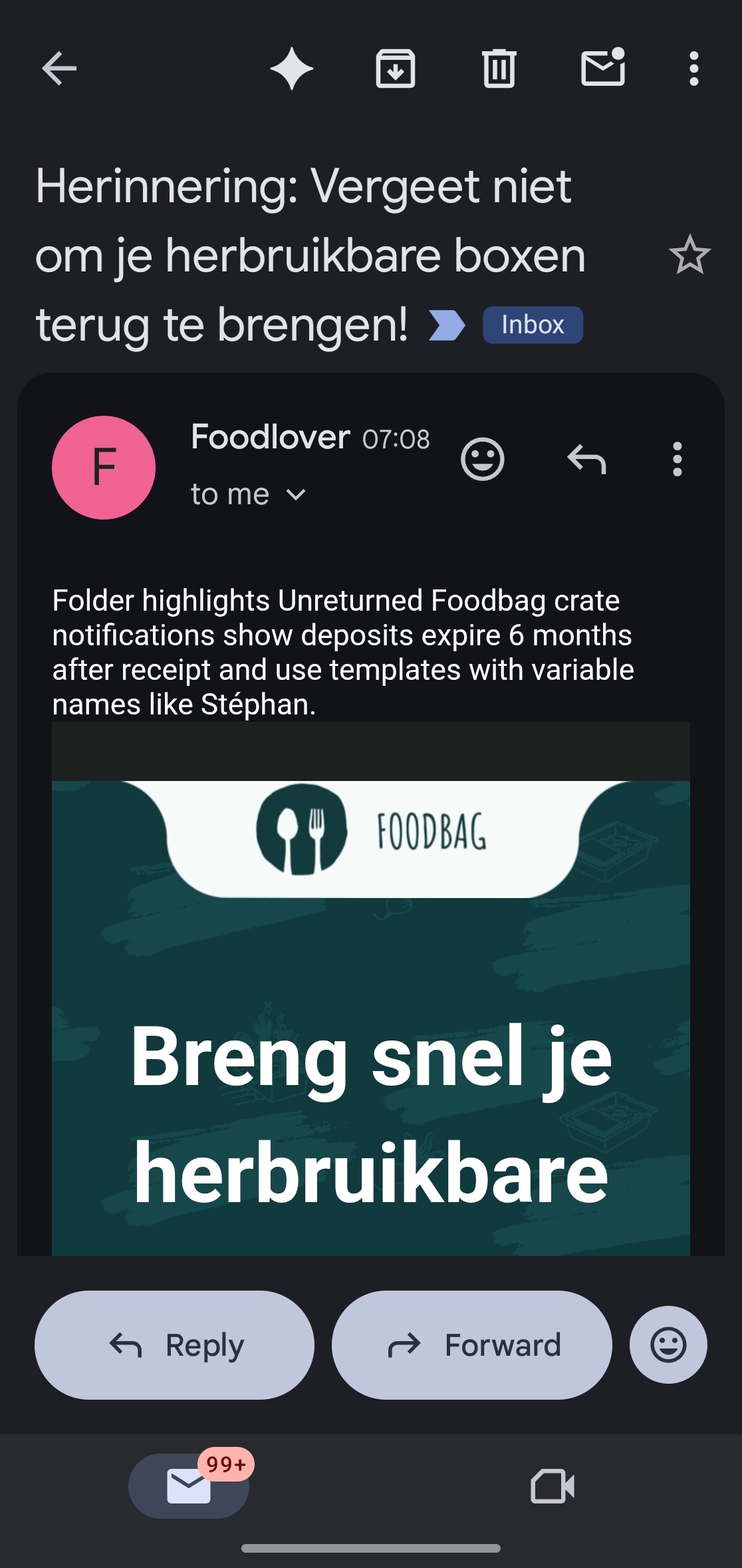Star this email
This screenshot has width=742, height=1568.
tap(689, 255)
